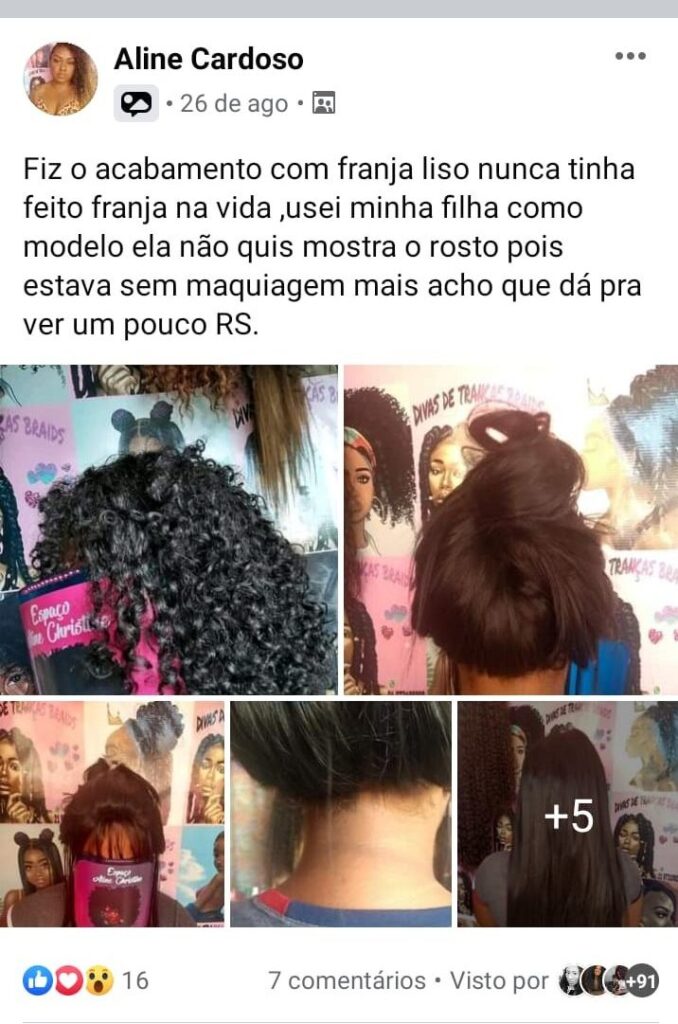
Task: Open the photo of straight hair with bun
Action: (511, 529)
